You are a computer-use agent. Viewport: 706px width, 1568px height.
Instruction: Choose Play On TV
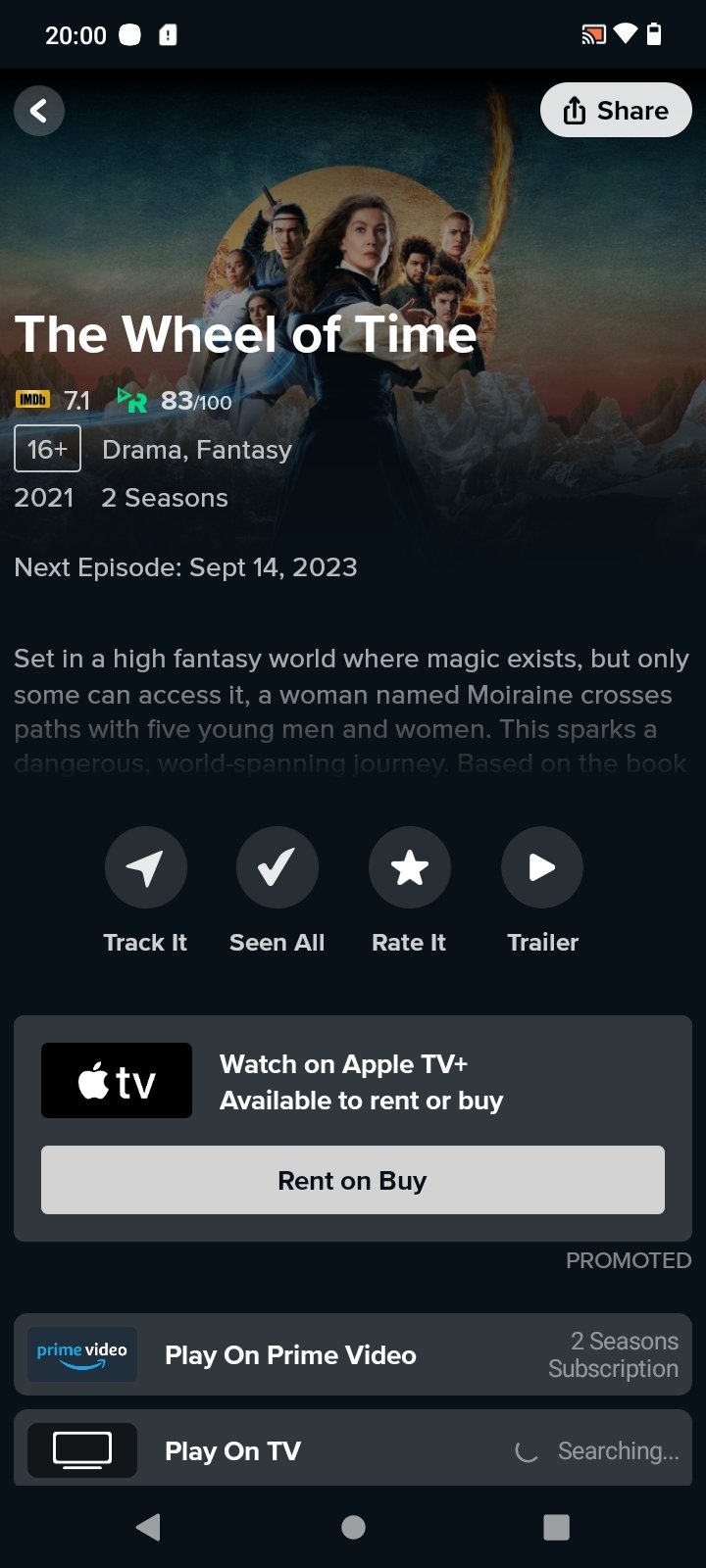[353, 1449]
